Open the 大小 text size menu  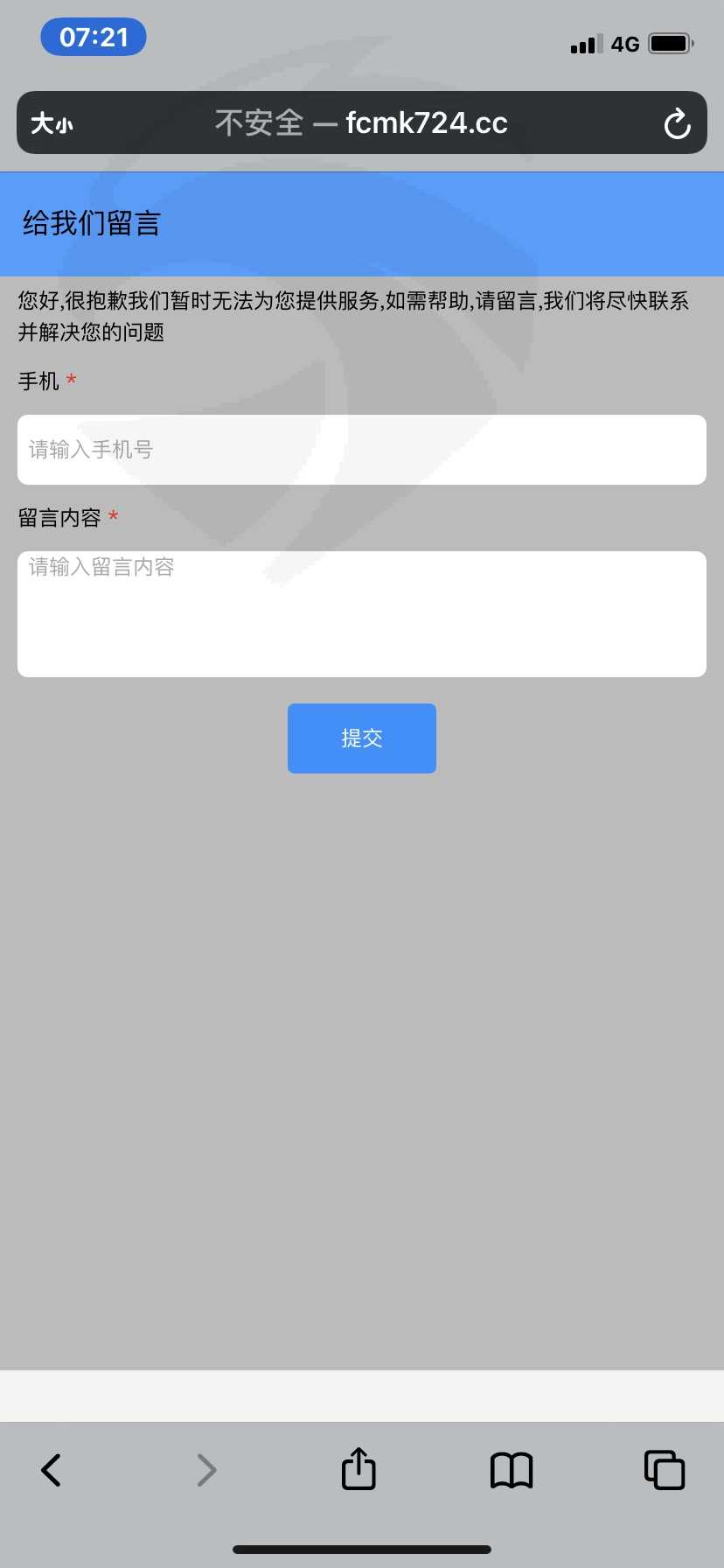click(52, 123)
